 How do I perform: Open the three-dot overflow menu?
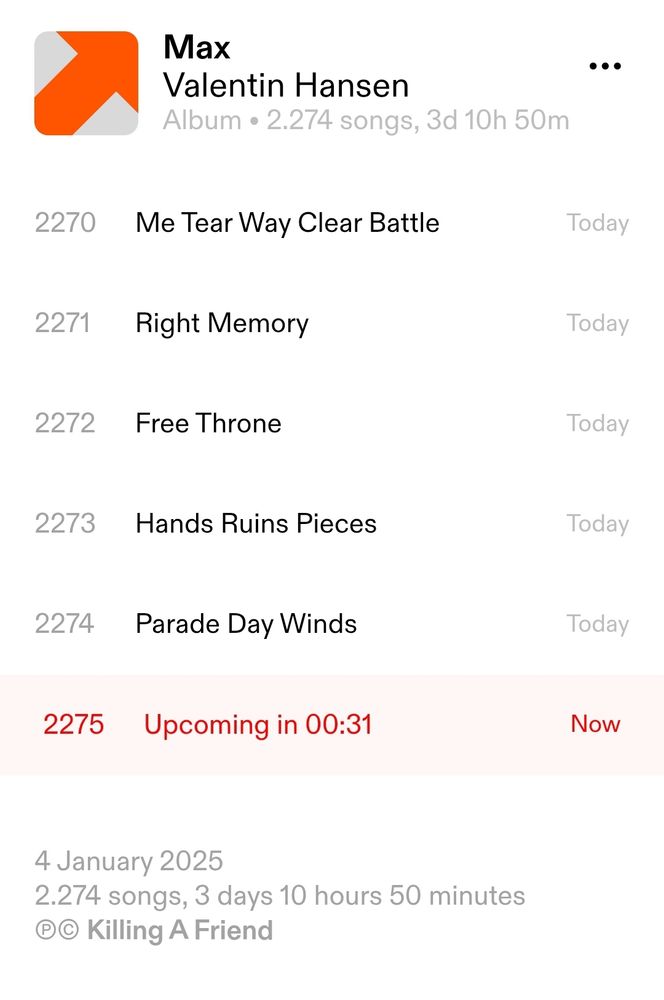pyautogui.click(x=605, y=66)
